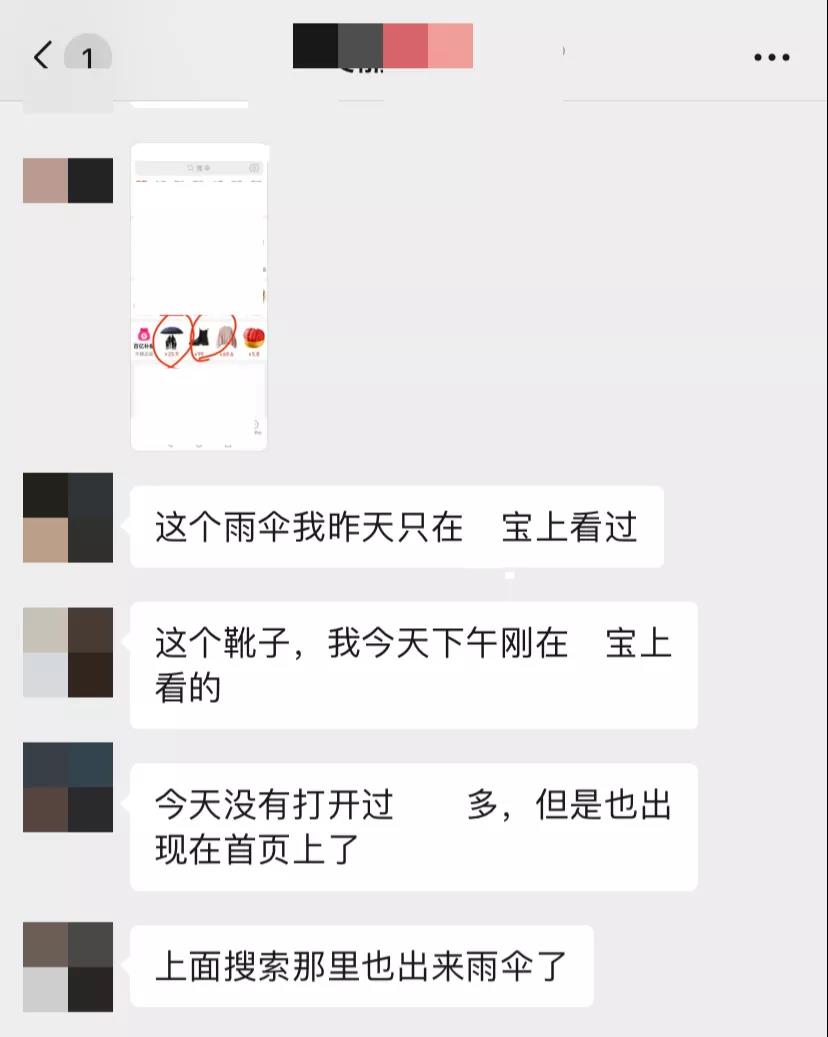Open avatar beside 今天没有打开过 message
Viewport: 828px width, 1037px height.
point(68,787)
